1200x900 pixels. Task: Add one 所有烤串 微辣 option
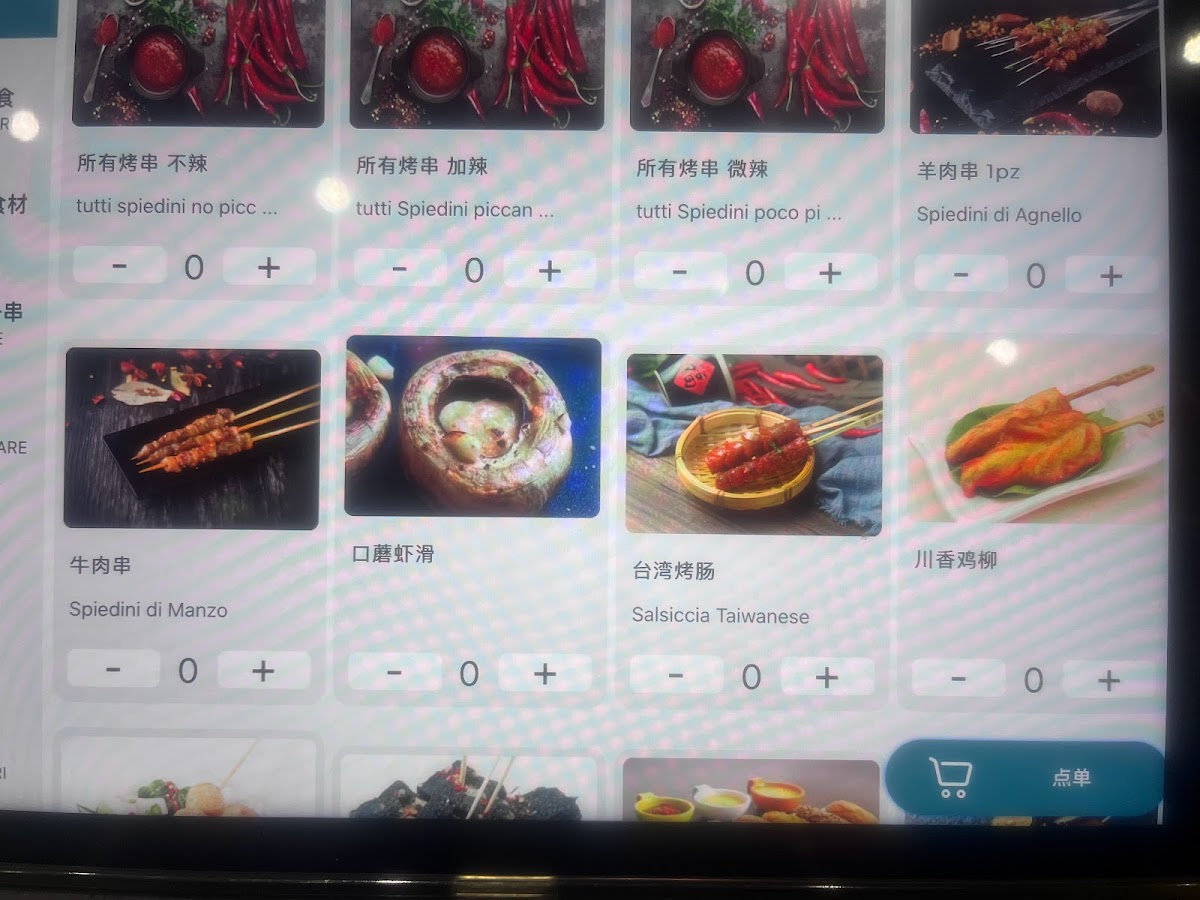tap(831, 272)
